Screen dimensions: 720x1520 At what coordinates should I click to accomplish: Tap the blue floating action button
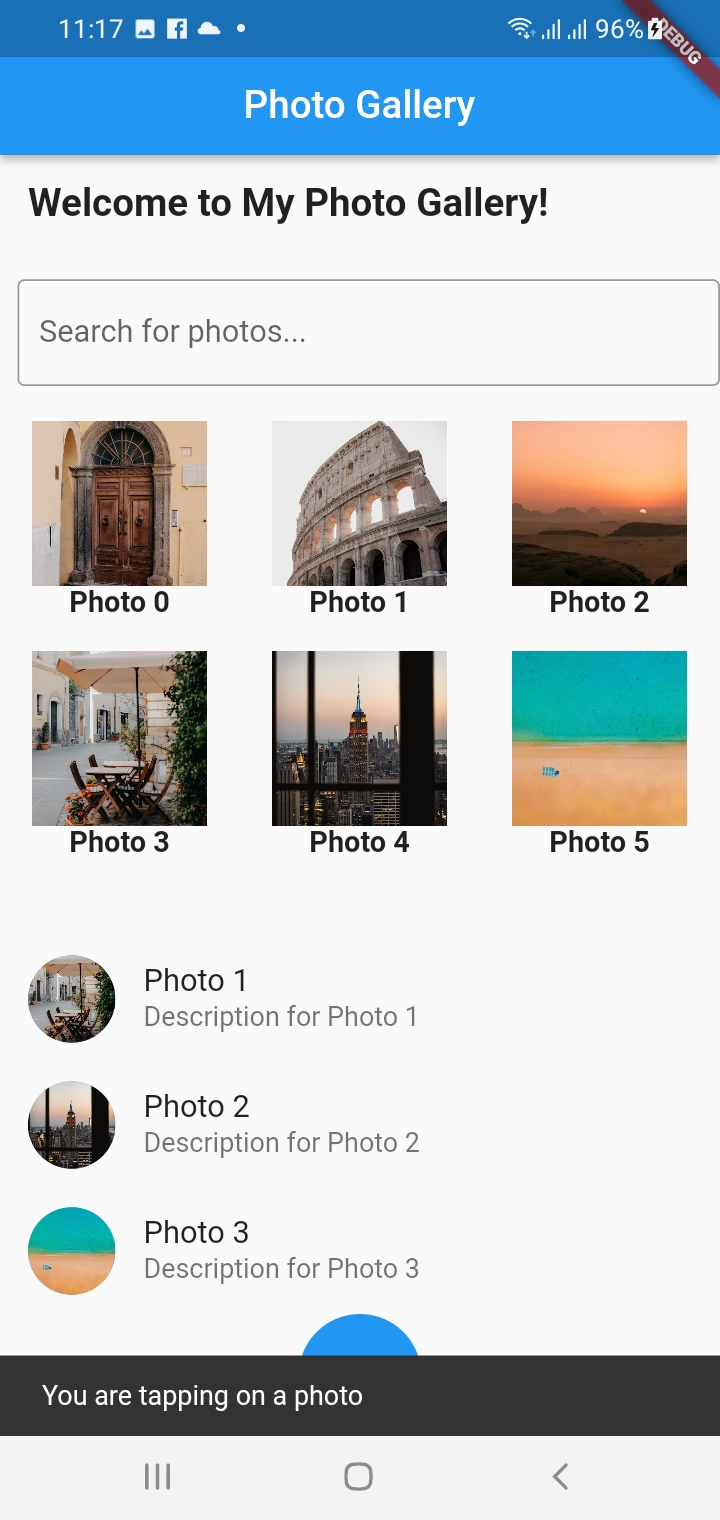pos(360,1337)
